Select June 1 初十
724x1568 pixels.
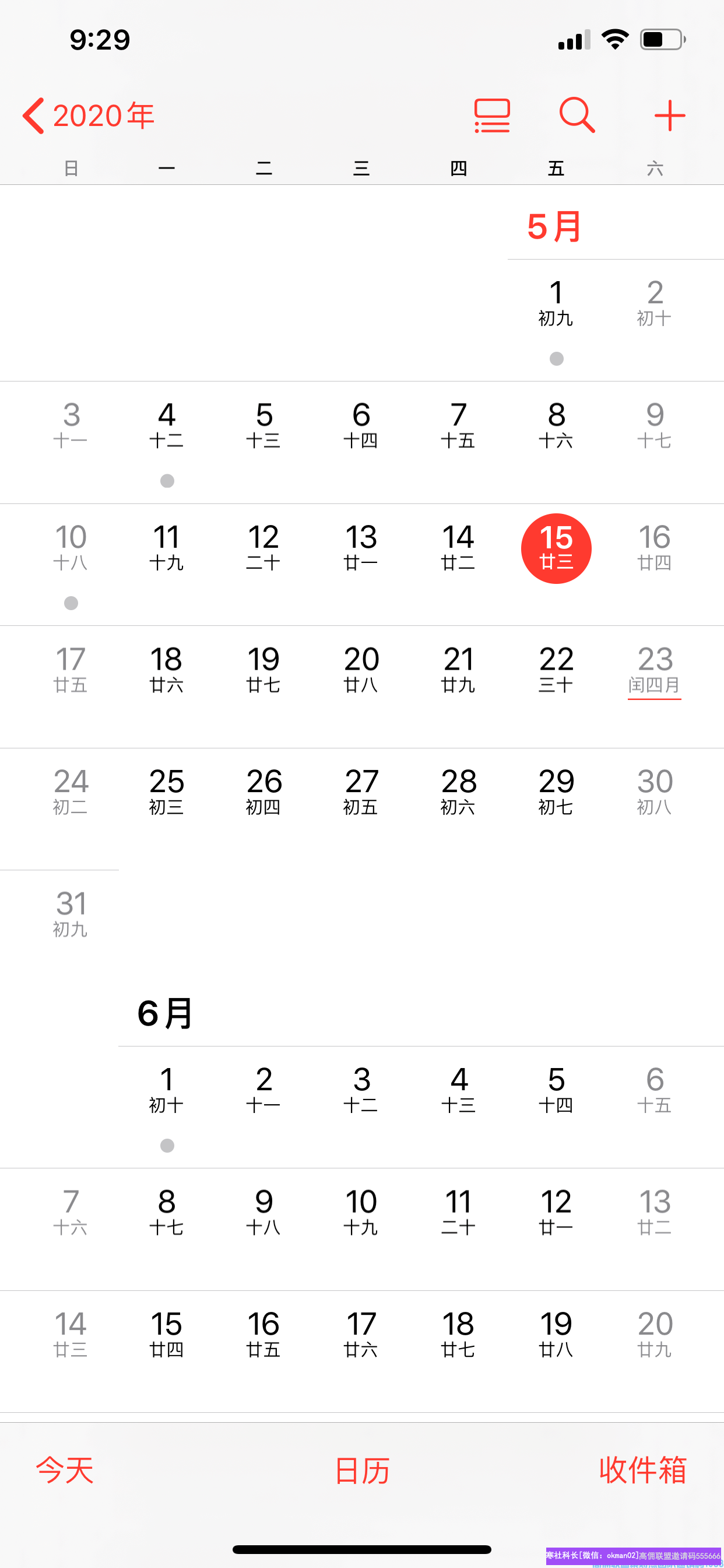(x=167, y=1091)
